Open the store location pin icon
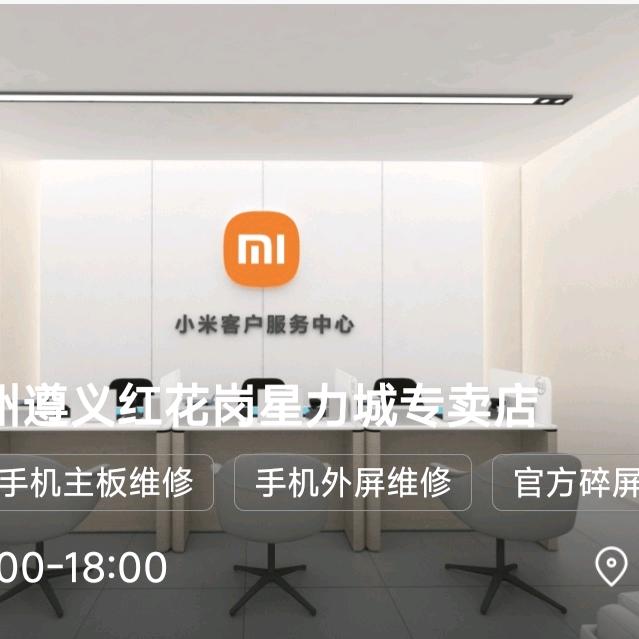Viewport: 639px width, 639px height. click(611, 566)
